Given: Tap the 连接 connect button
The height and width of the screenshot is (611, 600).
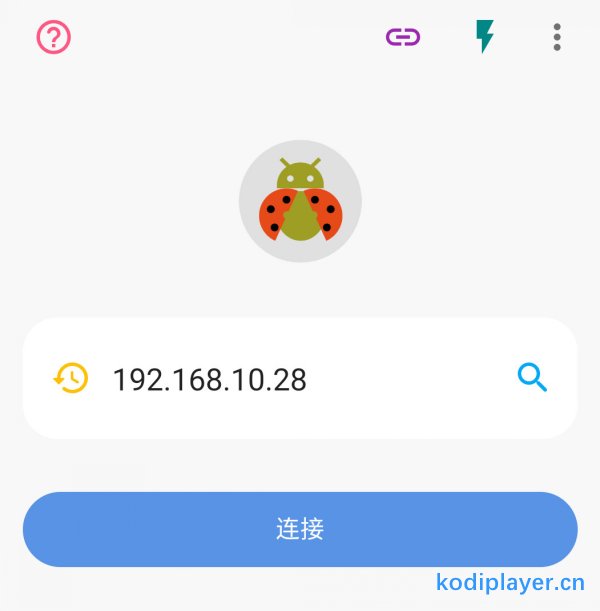Looking at the screenshot, I should [x=300, y=529].
